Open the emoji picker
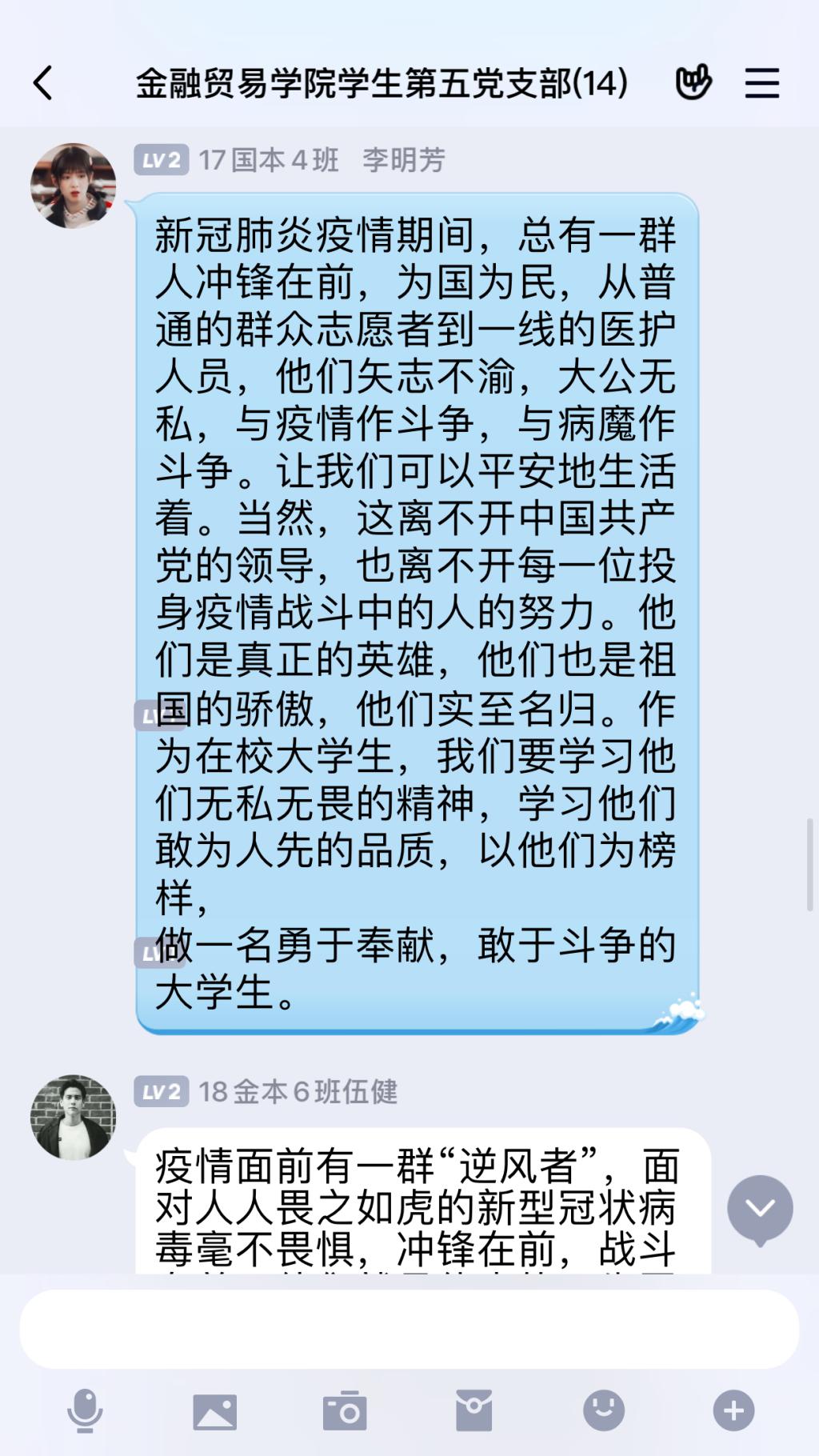The image size is (819, 1456). pos(604,1410)
